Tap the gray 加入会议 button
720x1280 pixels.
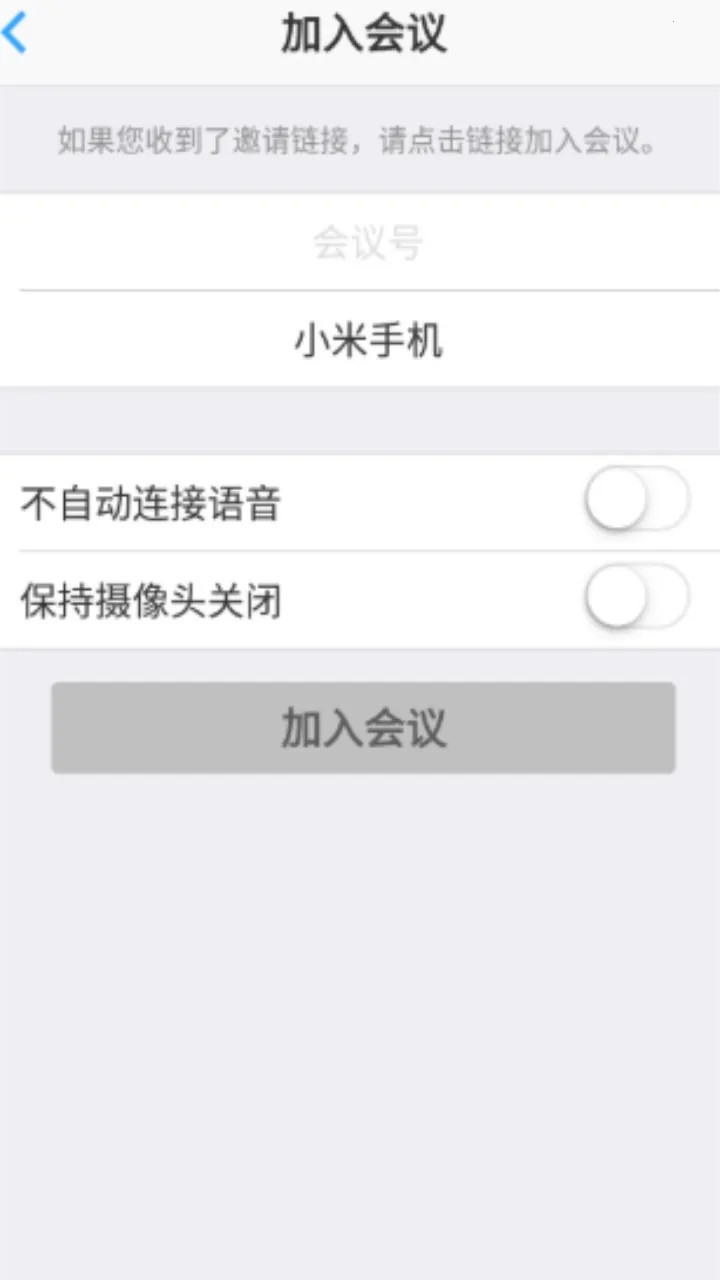[363, 728]
